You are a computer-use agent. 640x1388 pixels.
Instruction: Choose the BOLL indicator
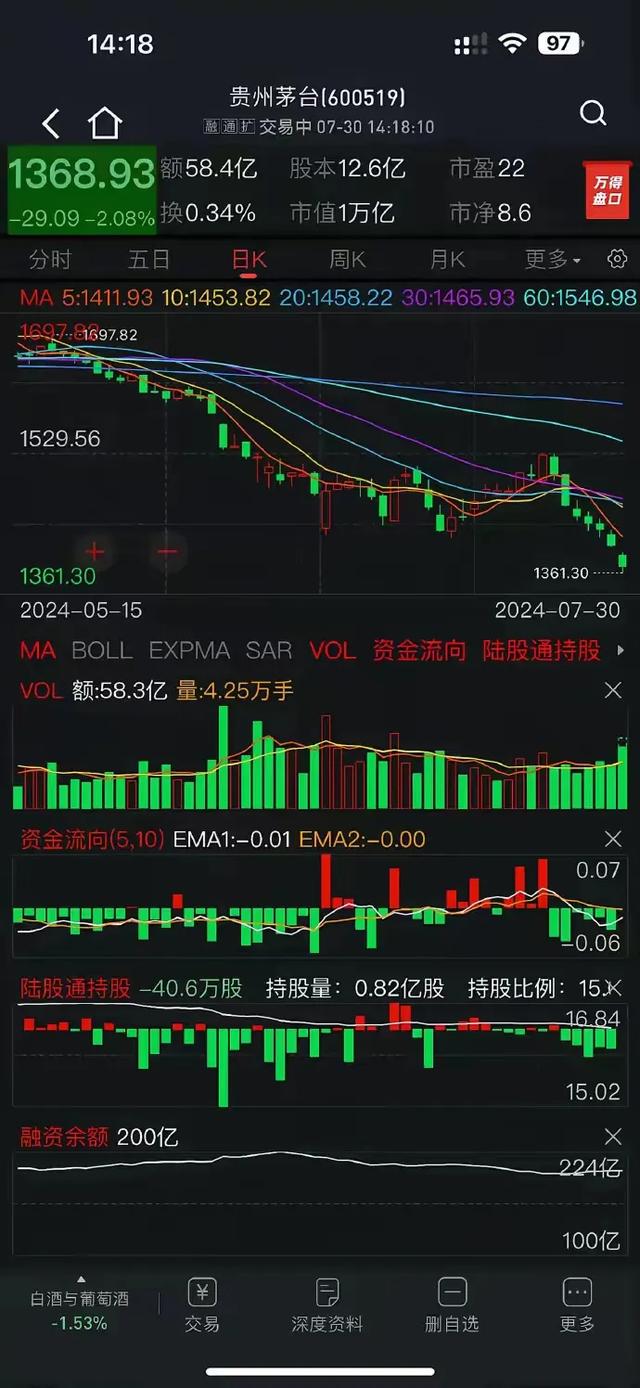point(101,650)
